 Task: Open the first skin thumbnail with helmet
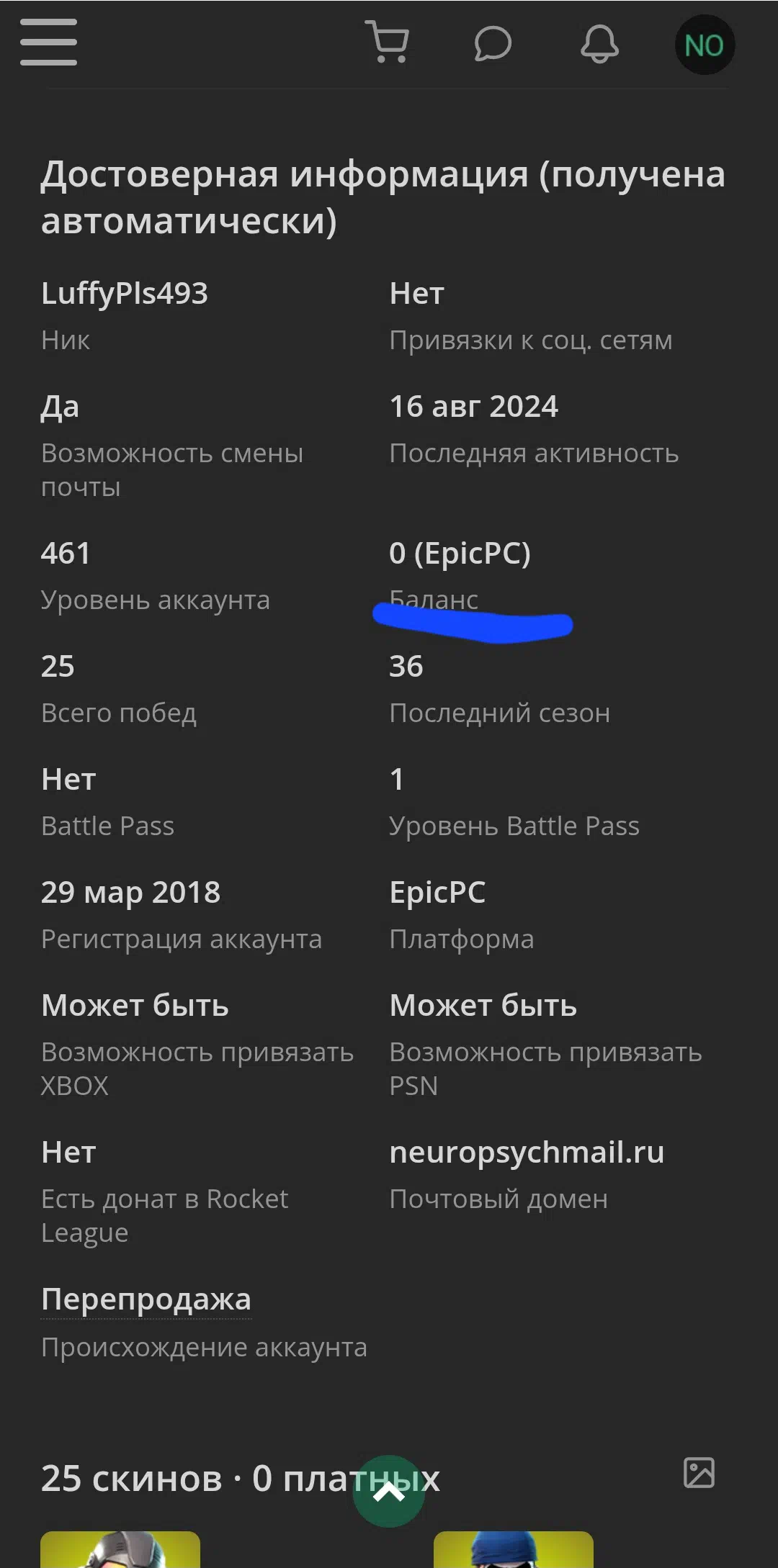click(120, 1549)
